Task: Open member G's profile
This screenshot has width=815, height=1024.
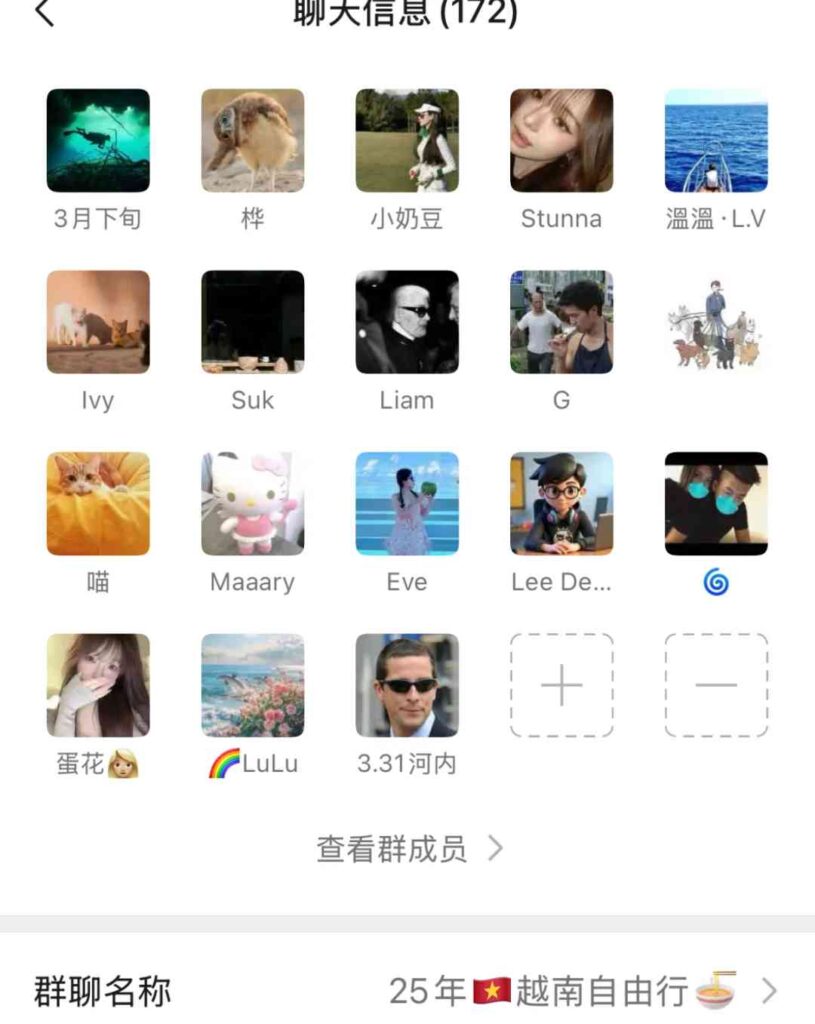Action: (x=561, y=322)
